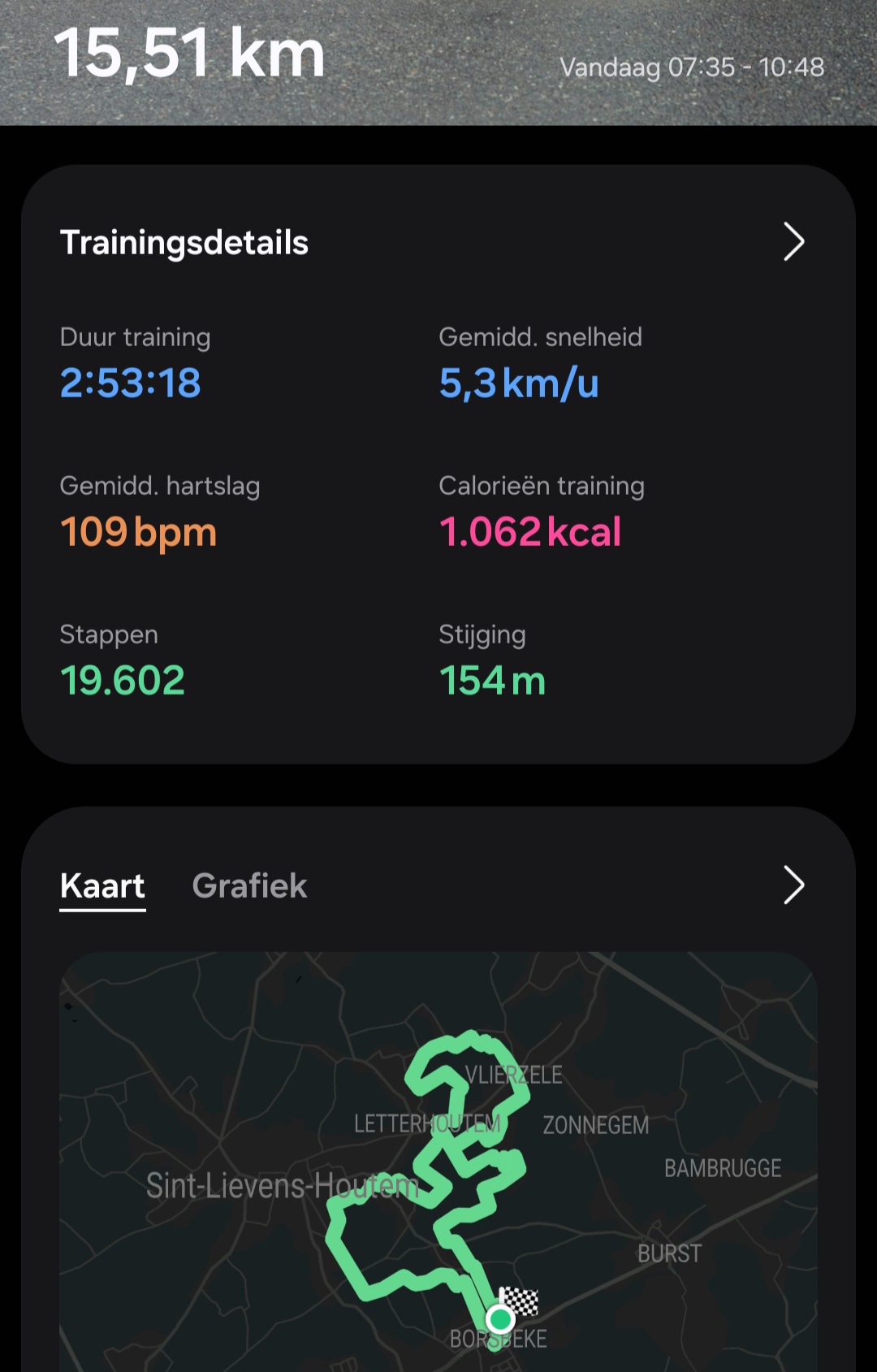Open the route map preview
Image resolution: width=877 pixels, height=1372 pixels.
pyautogui.click(x=438, y=1162)
